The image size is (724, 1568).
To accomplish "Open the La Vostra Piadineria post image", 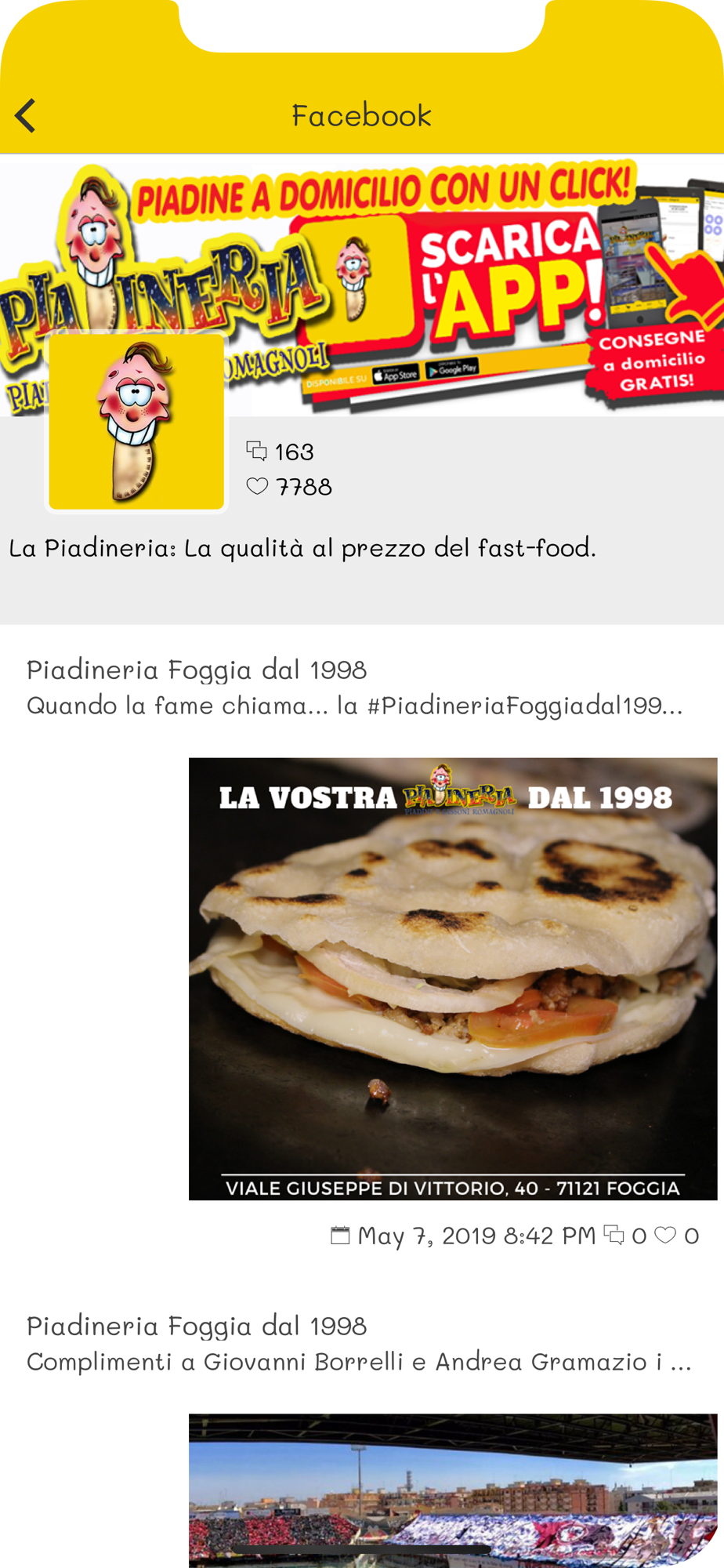I will (x=453, y=978).
